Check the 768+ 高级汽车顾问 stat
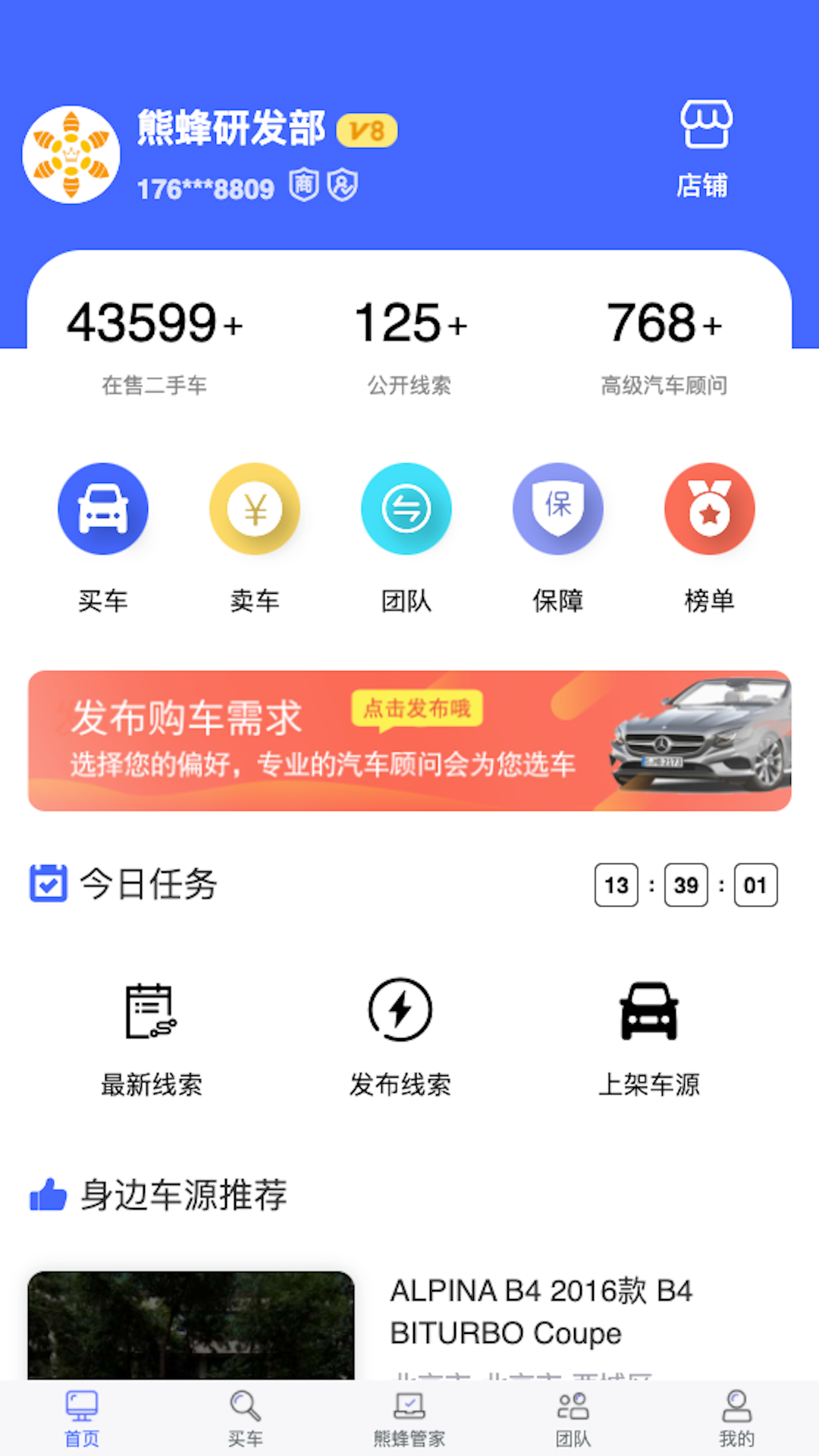Image resolution: width=819 pixels, height=1456 pixels. (664, 345)
